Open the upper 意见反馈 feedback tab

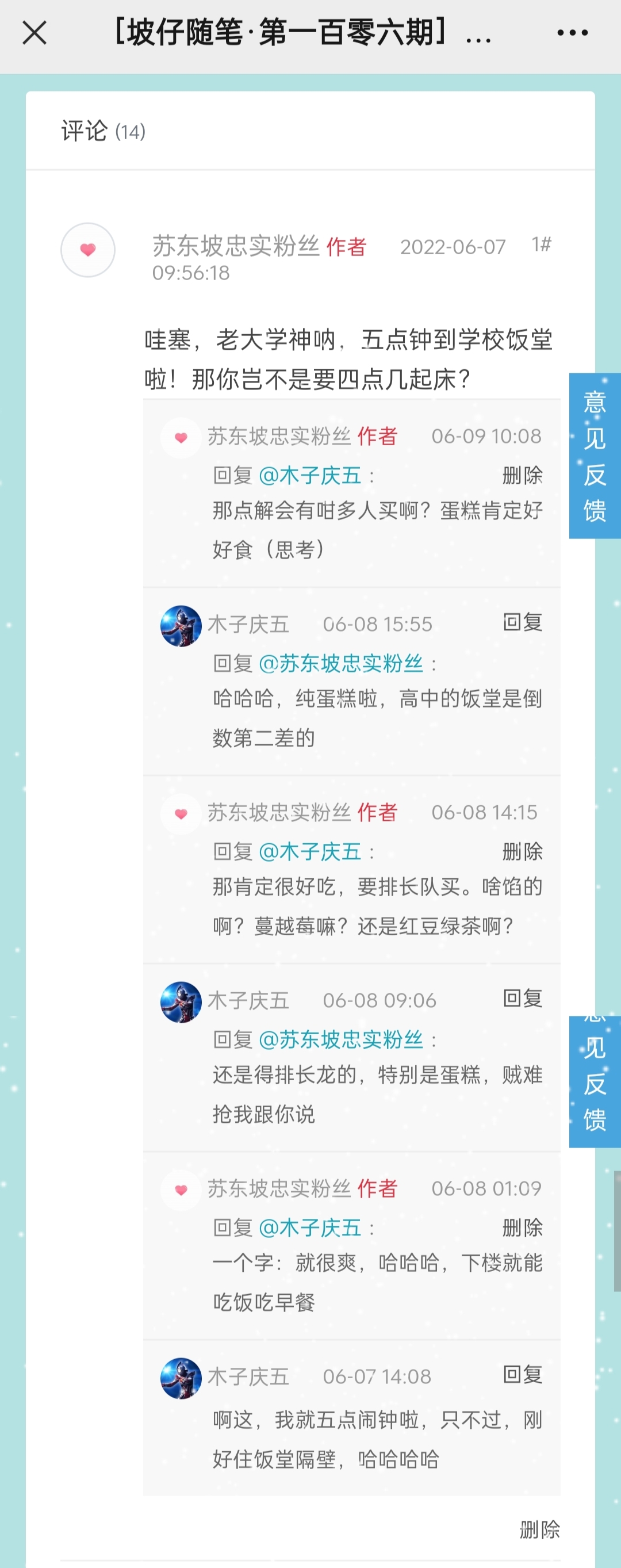(594, 456)
